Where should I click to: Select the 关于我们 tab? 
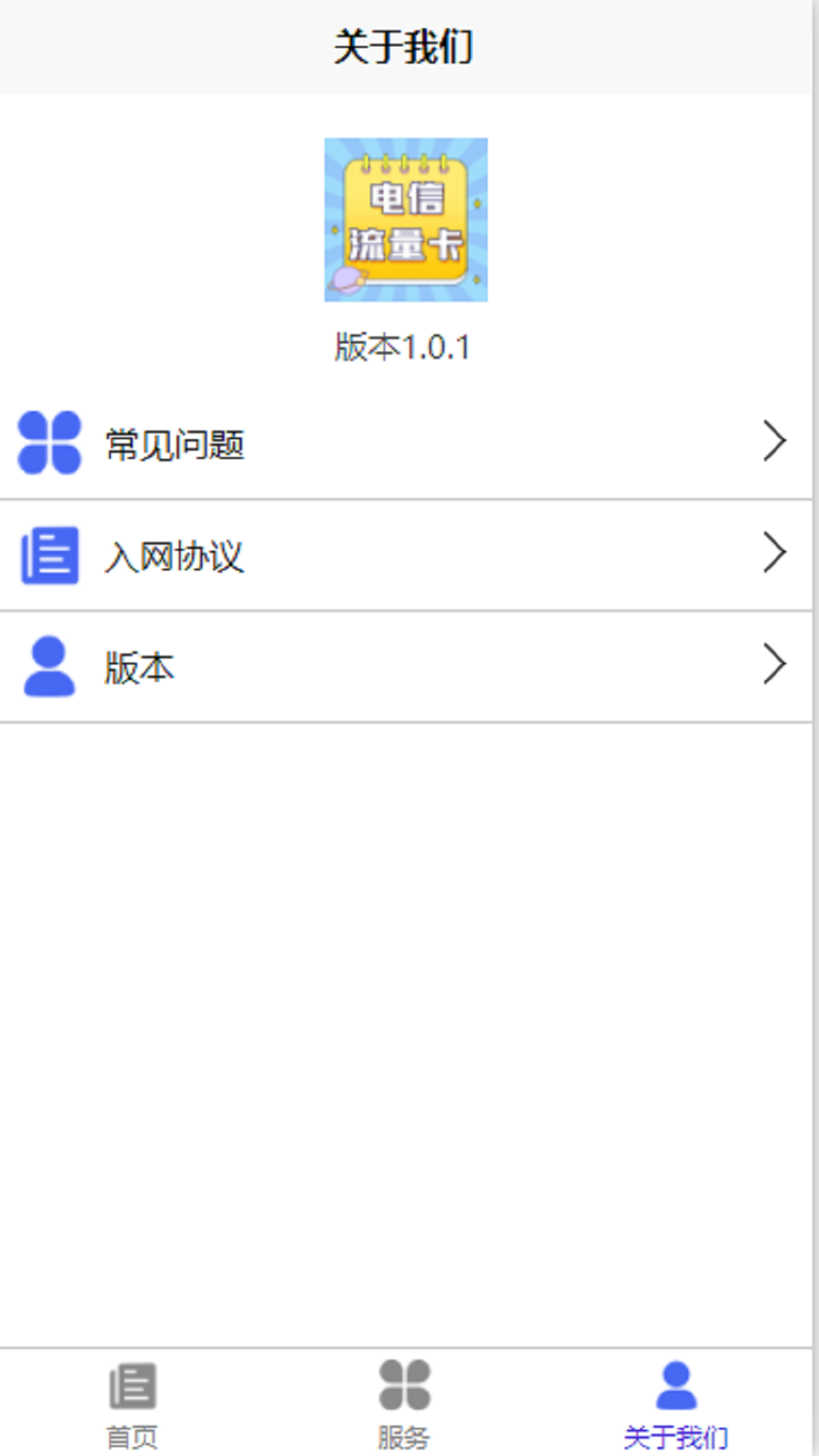tap(676, 1404)
